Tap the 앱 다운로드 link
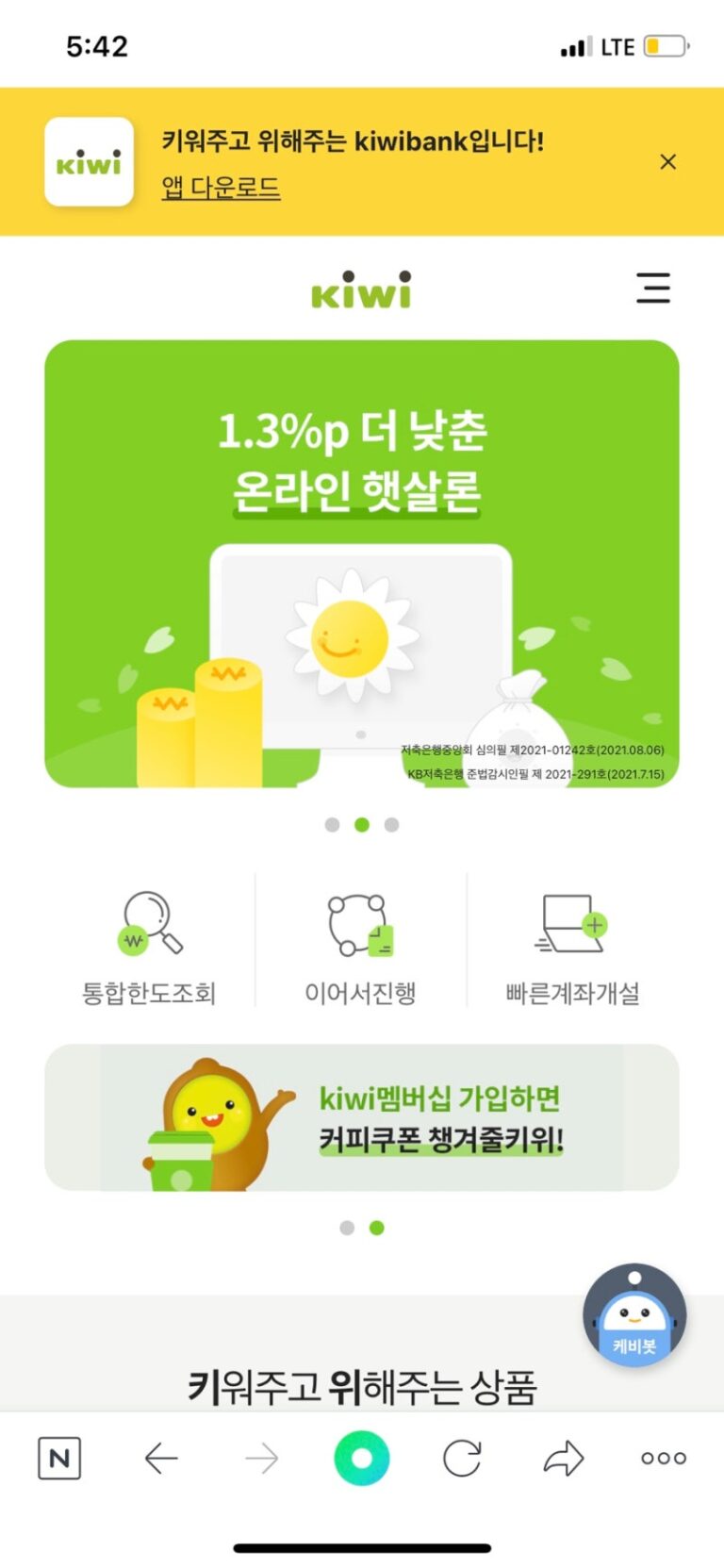The image size is (724, 1568). pyautogui.click(x=221, y=187)
